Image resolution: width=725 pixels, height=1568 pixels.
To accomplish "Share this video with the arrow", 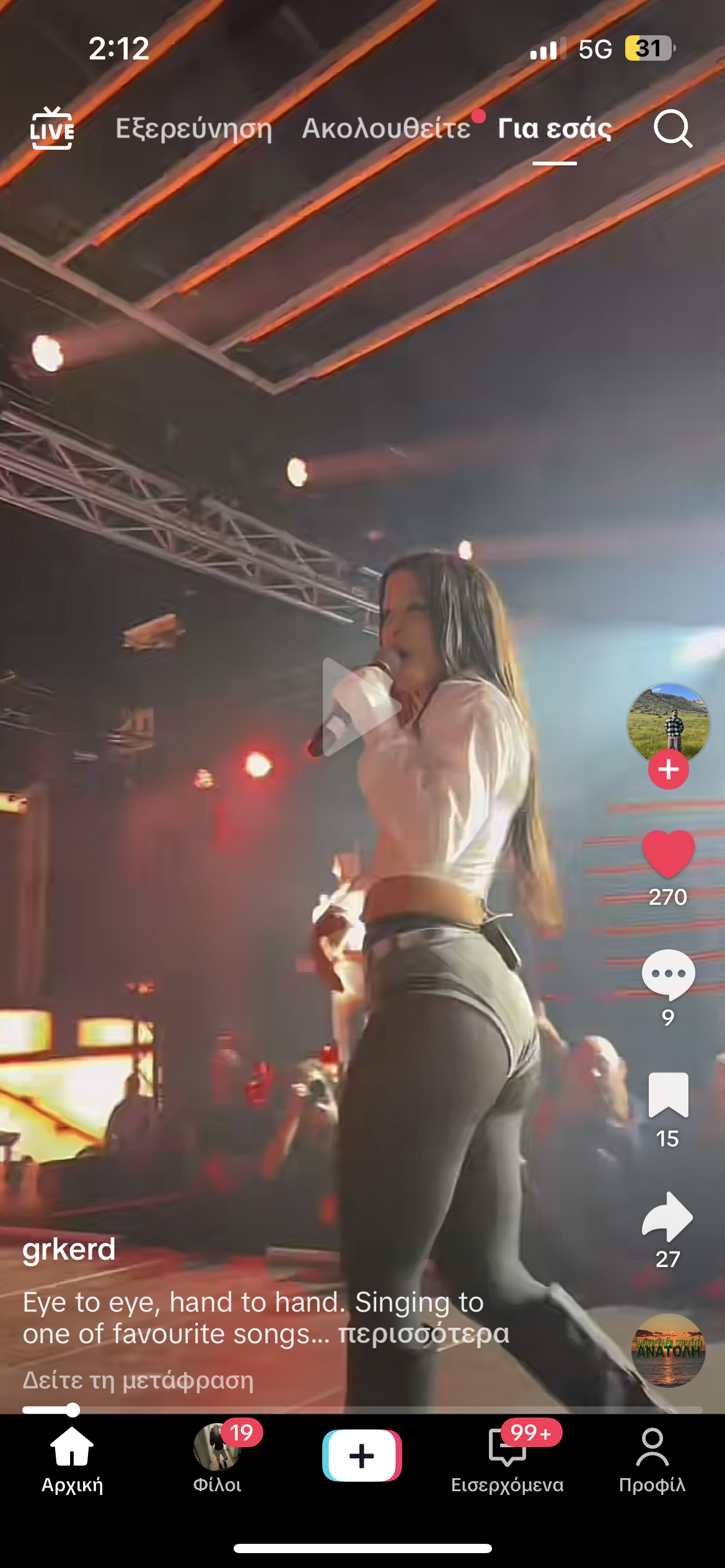I will 667,1216.
